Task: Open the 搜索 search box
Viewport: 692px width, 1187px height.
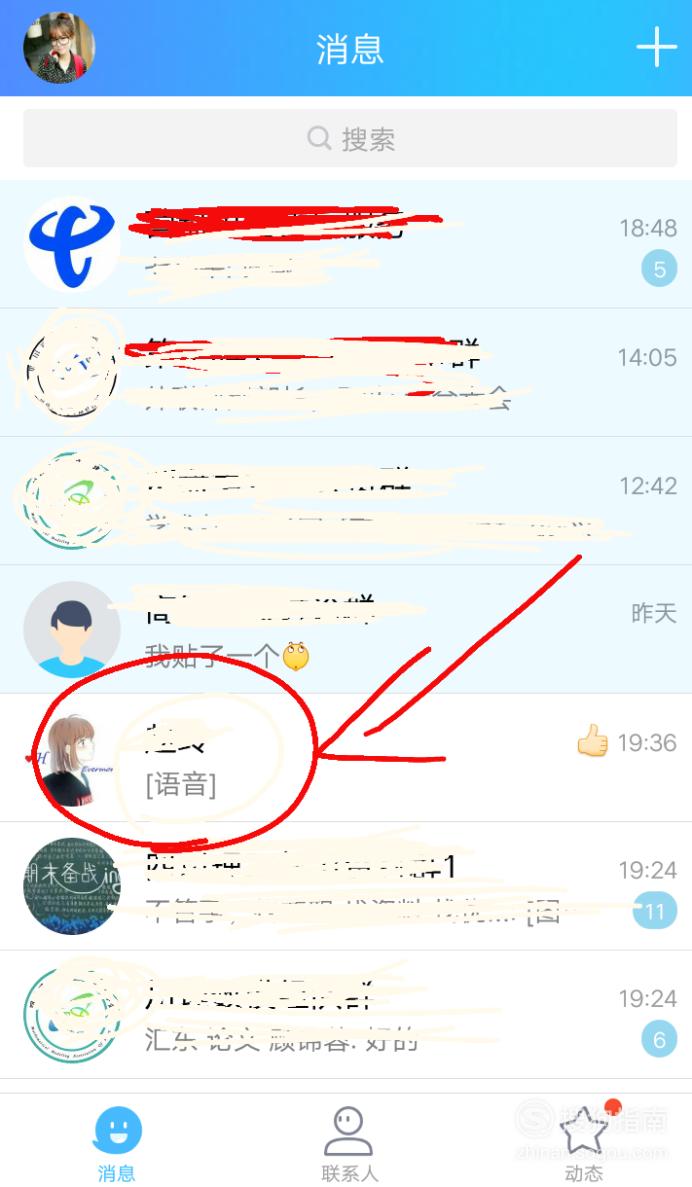Action: tap(350, 139)
